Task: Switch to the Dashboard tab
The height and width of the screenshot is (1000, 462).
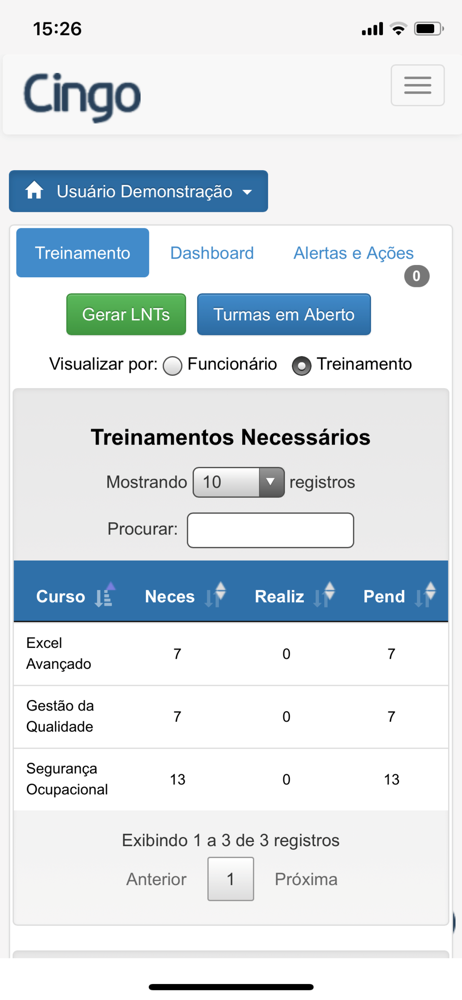Action: [x=212, y=253]
